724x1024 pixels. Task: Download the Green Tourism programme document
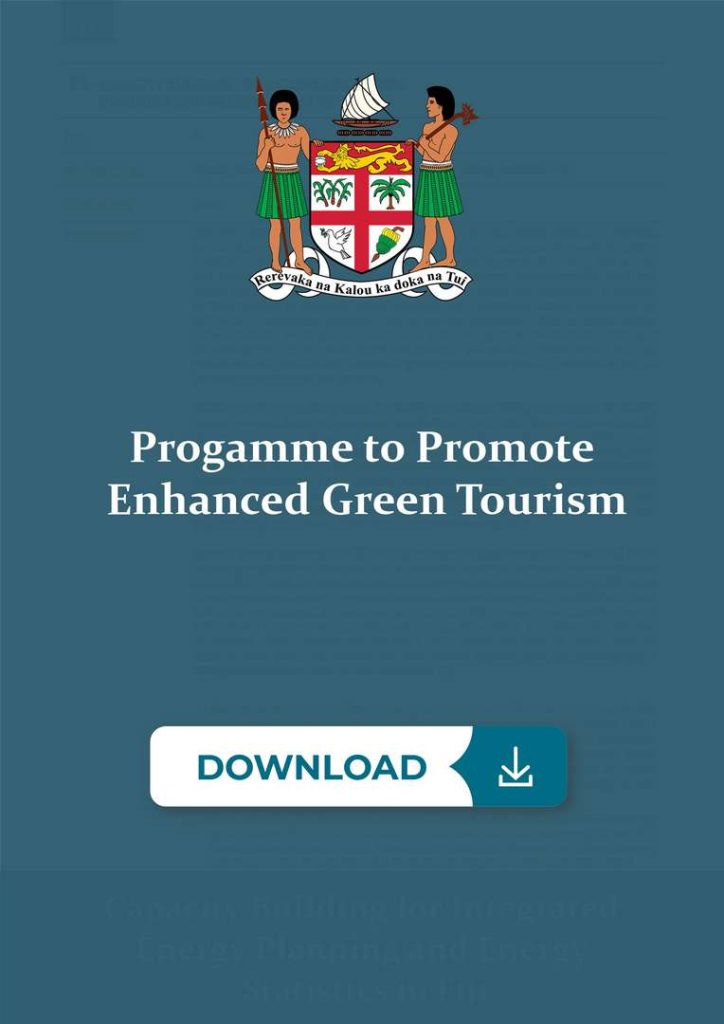pyautogui.click(x=358, y=766)
